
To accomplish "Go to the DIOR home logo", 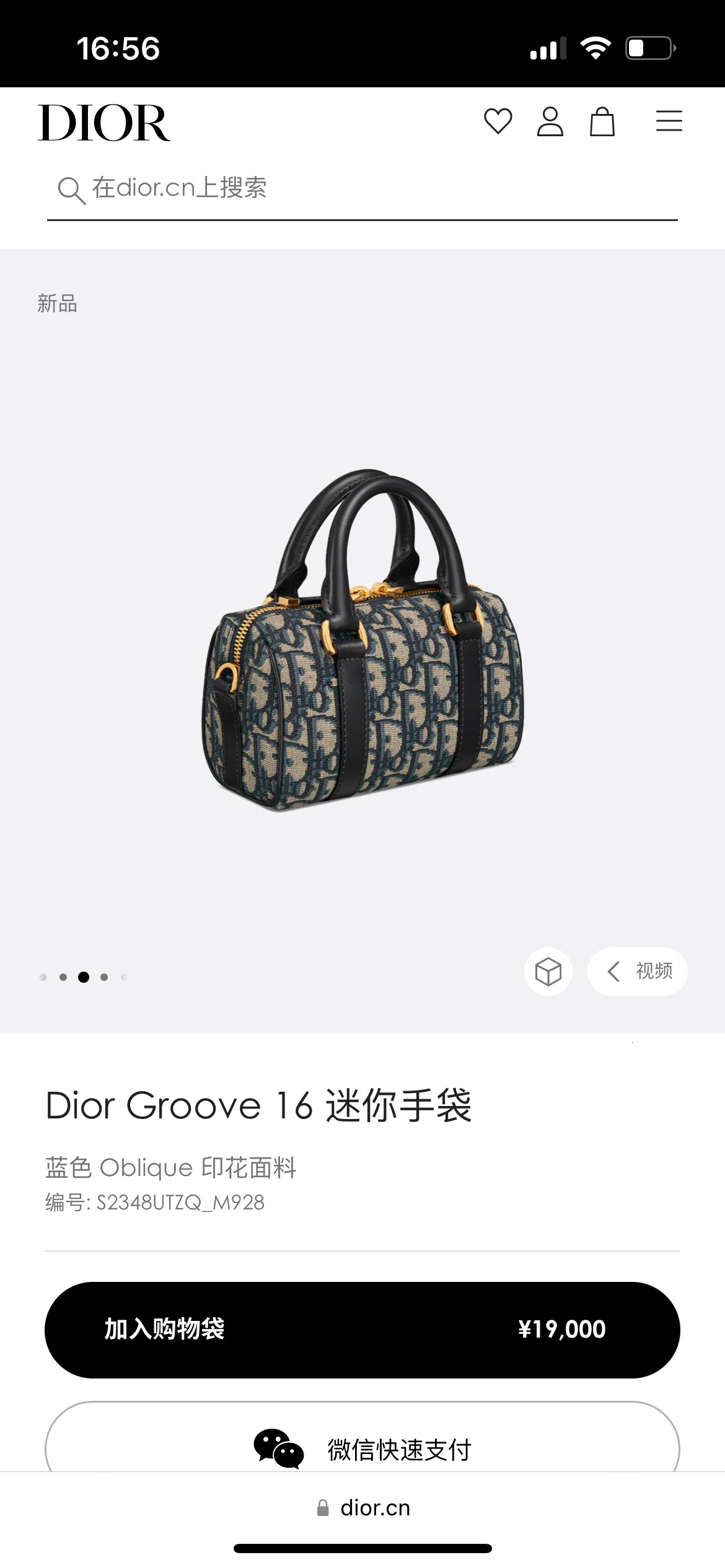I will [104, 123].
